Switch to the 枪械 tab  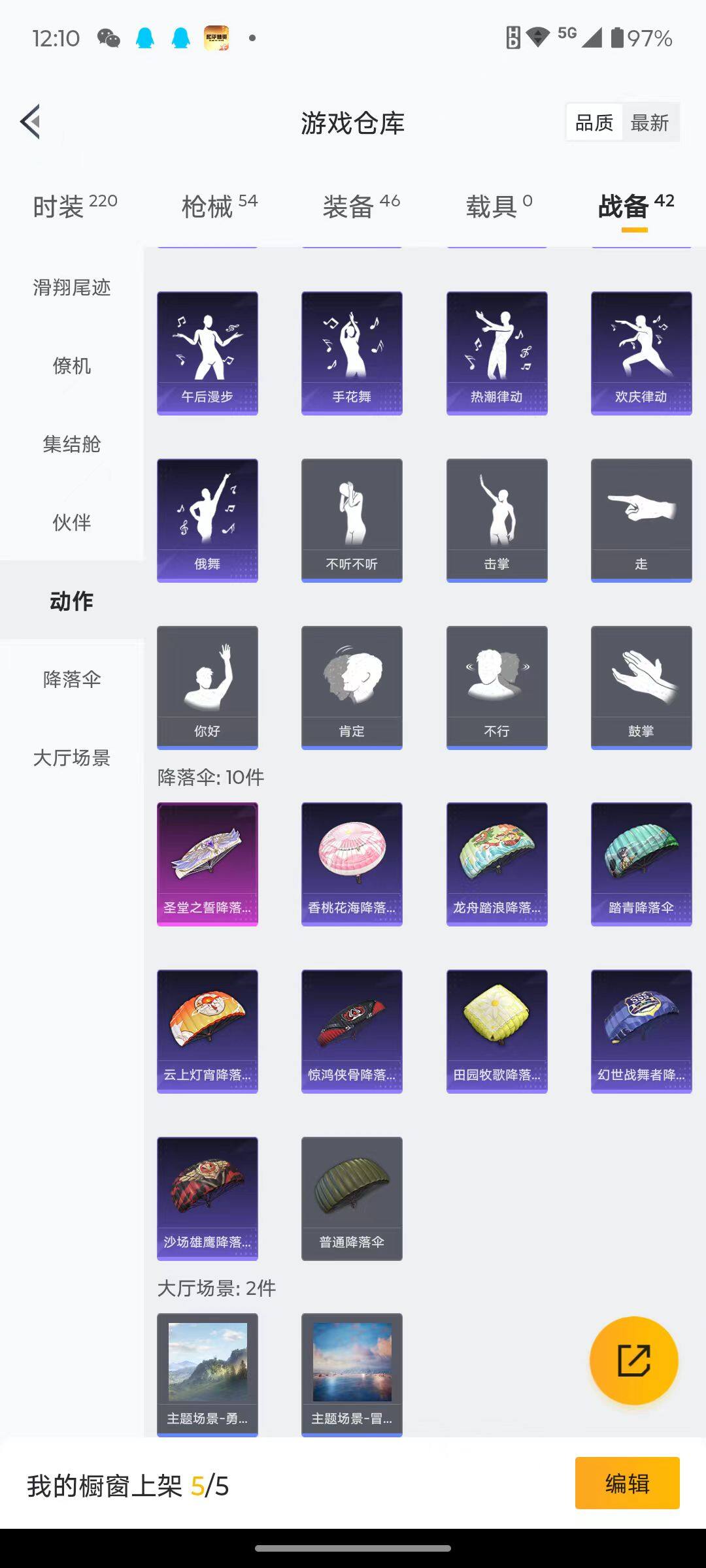pos(219,206)
